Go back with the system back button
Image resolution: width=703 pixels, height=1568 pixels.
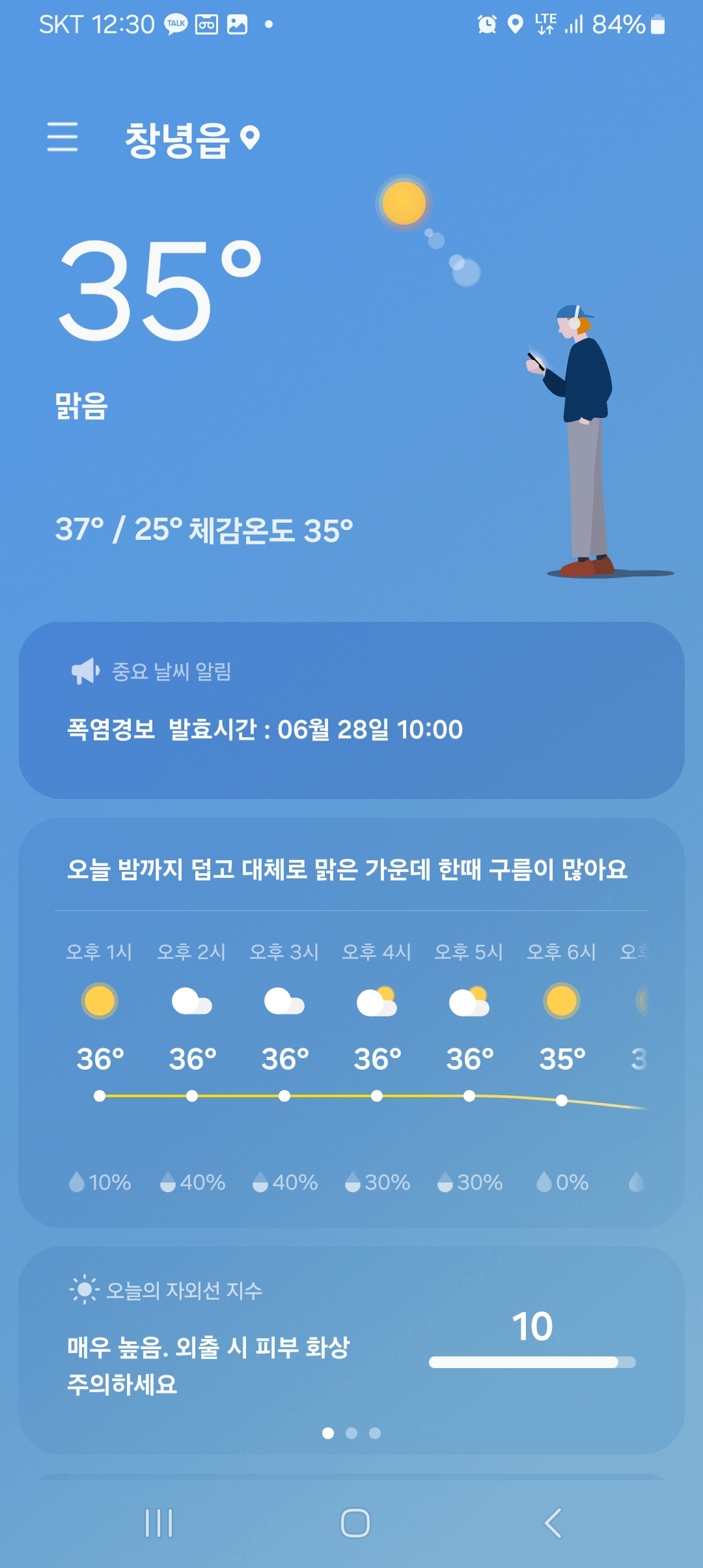(x=553, y=1523)
